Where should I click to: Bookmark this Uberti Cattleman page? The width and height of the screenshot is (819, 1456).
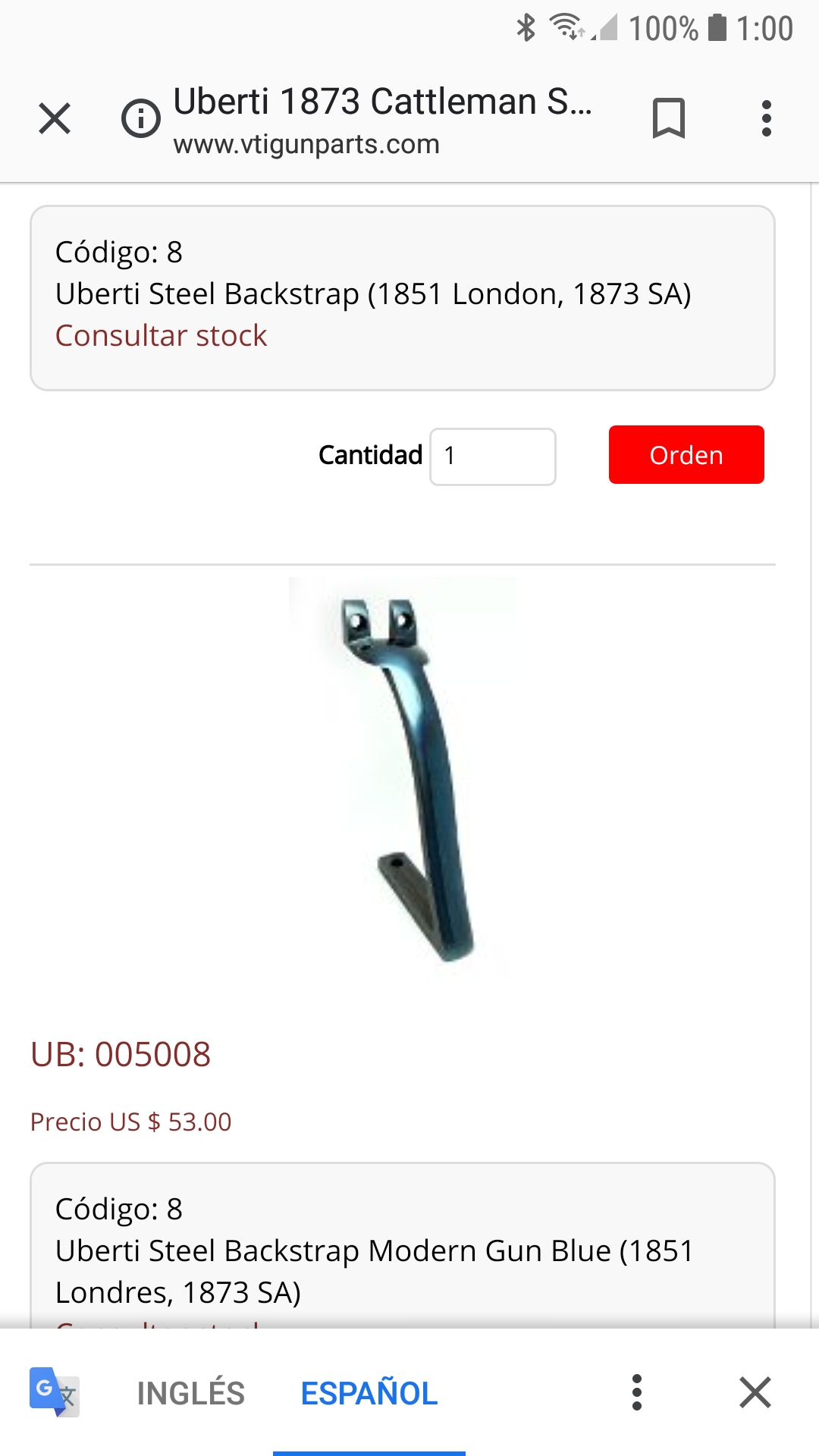pos(668,119)
